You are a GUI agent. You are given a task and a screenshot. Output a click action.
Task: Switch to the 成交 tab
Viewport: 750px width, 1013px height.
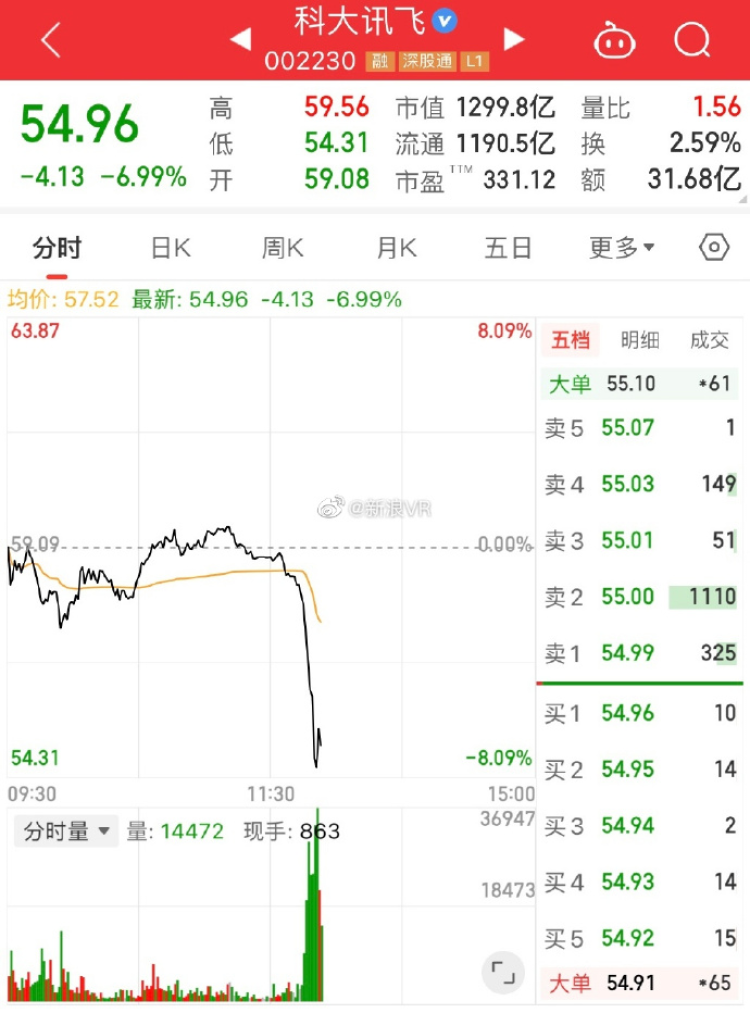point(710,340)
